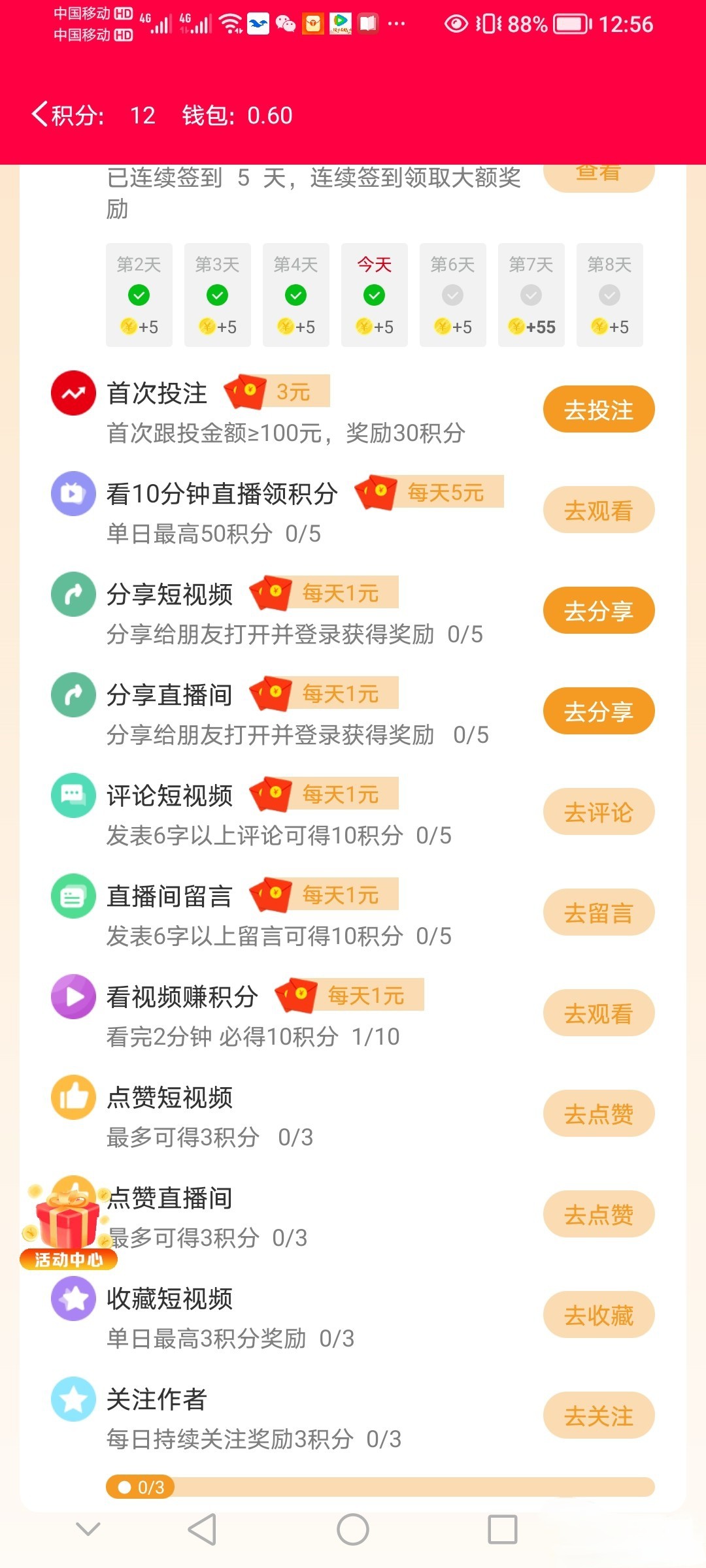
Task: Choose 去收藏 to favorite short videos
Action: point(598,1315)
